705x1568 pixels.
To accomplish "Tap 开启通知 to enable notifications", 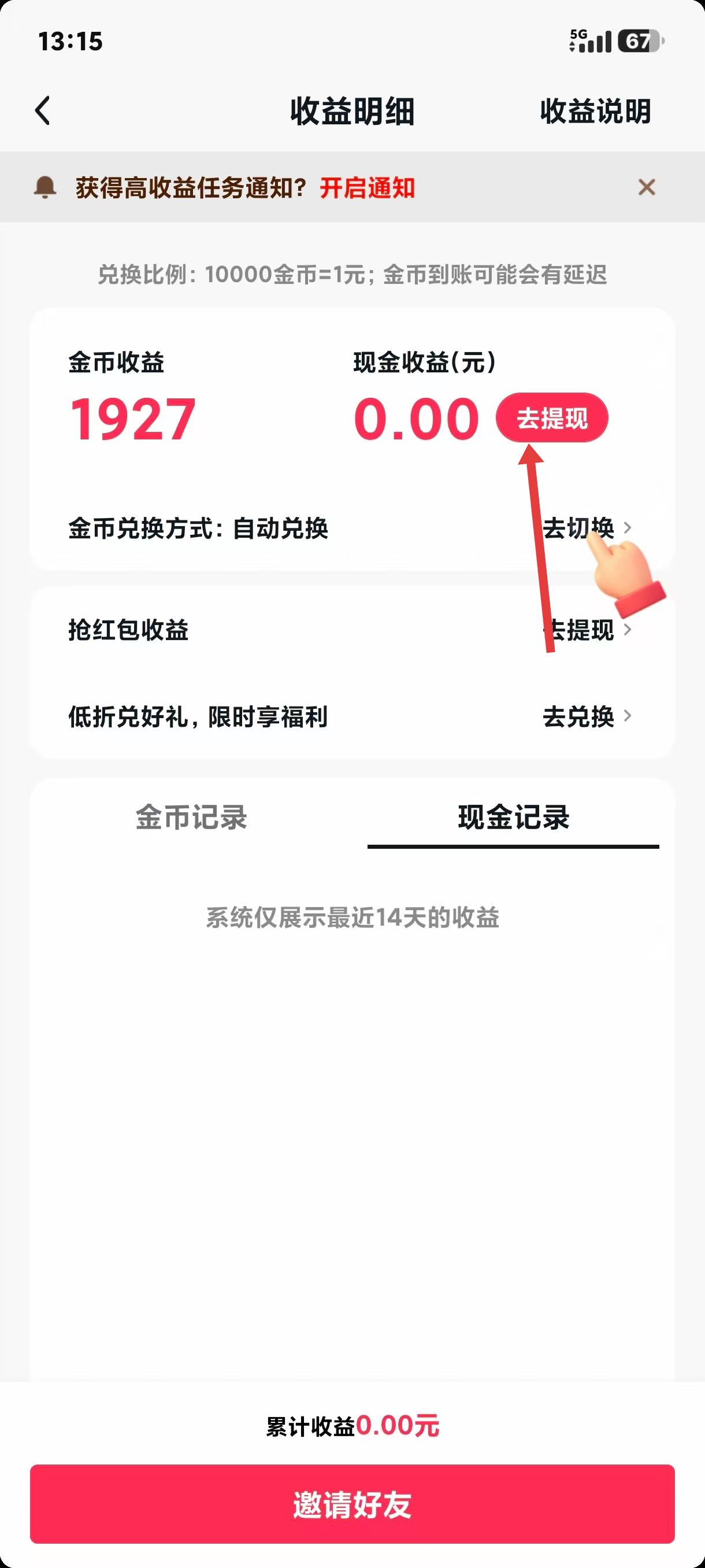I will [x=367, y=187].
